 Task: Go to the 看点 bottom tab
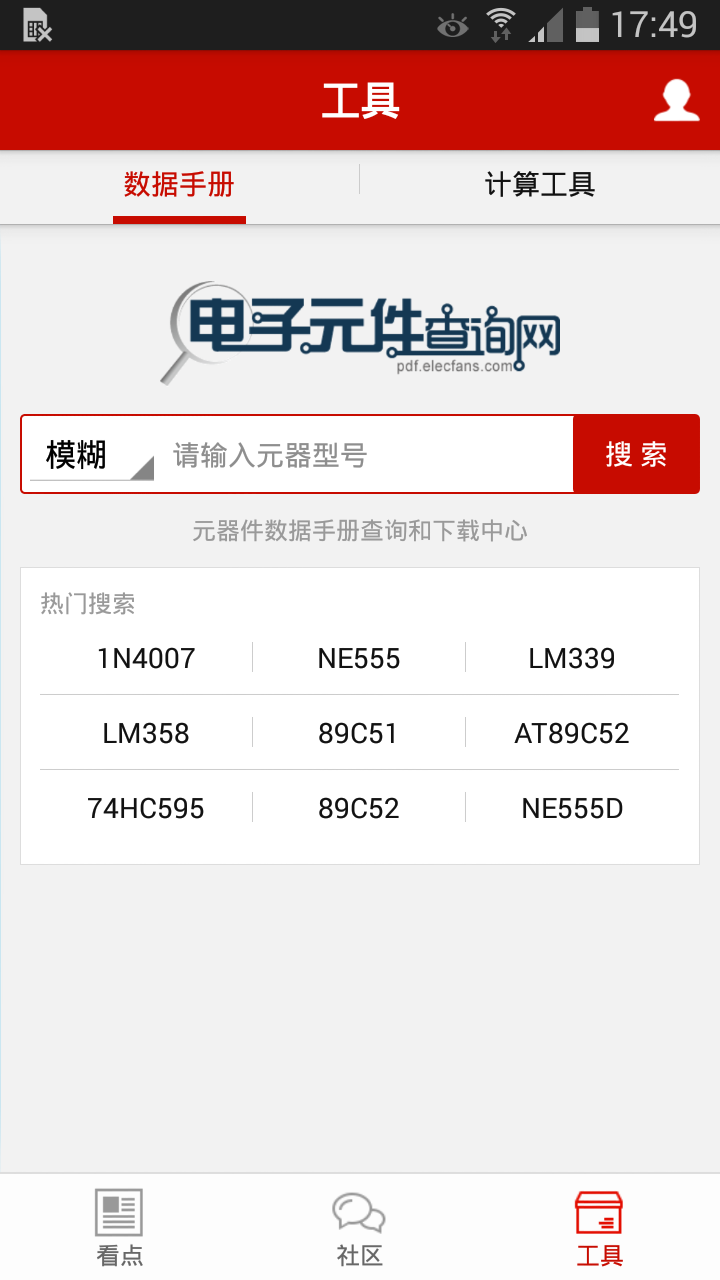pyautogui.click(x=120, y=1227)
